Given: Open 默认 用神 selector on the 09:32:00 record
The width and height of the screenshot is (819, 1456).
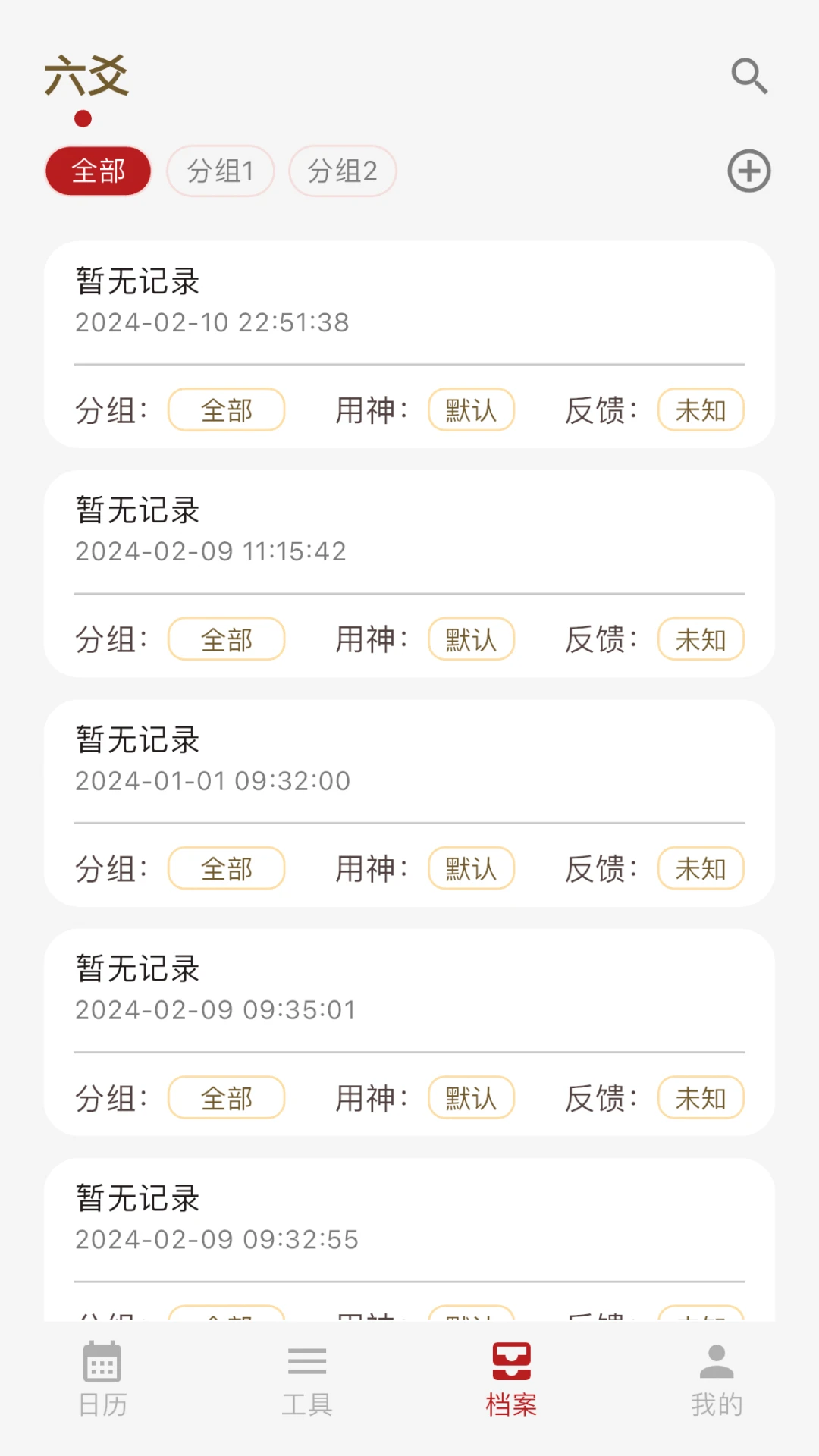Looking at the screenshot, I should click(471, 868).
